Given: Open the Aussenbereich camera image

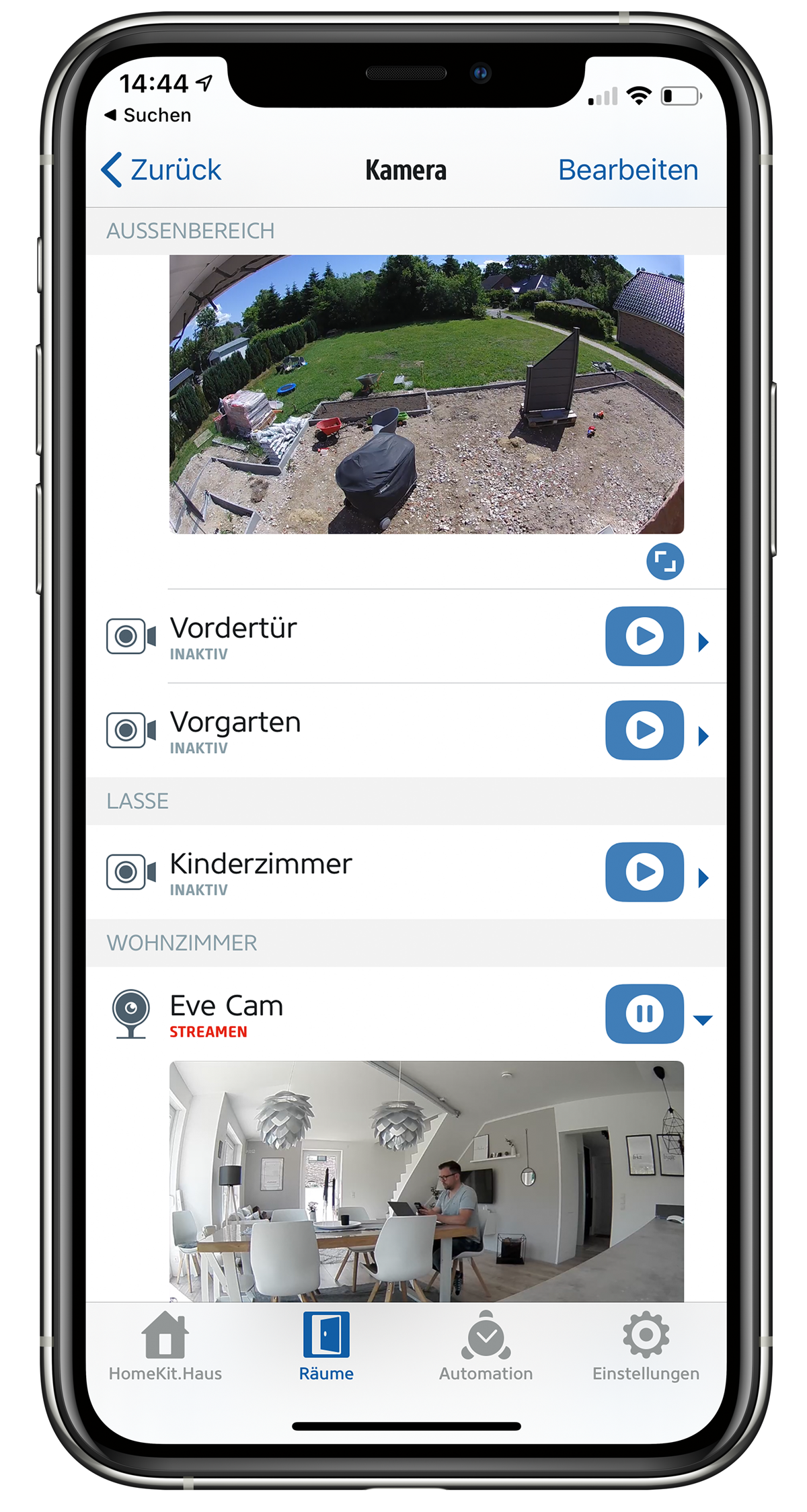Looking at the screenshot, I should coord(426,394).
